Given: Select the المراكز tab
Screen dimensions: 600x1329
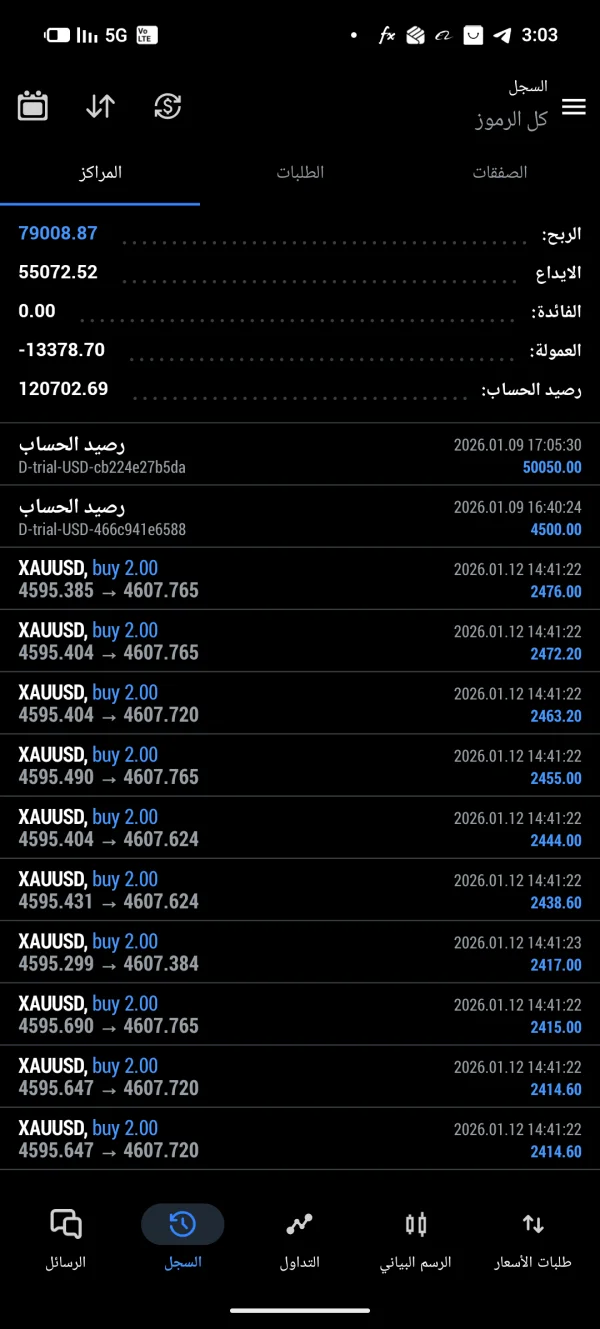Looking at the screenshot, I should pyautogui.click(x=100, y=172).
